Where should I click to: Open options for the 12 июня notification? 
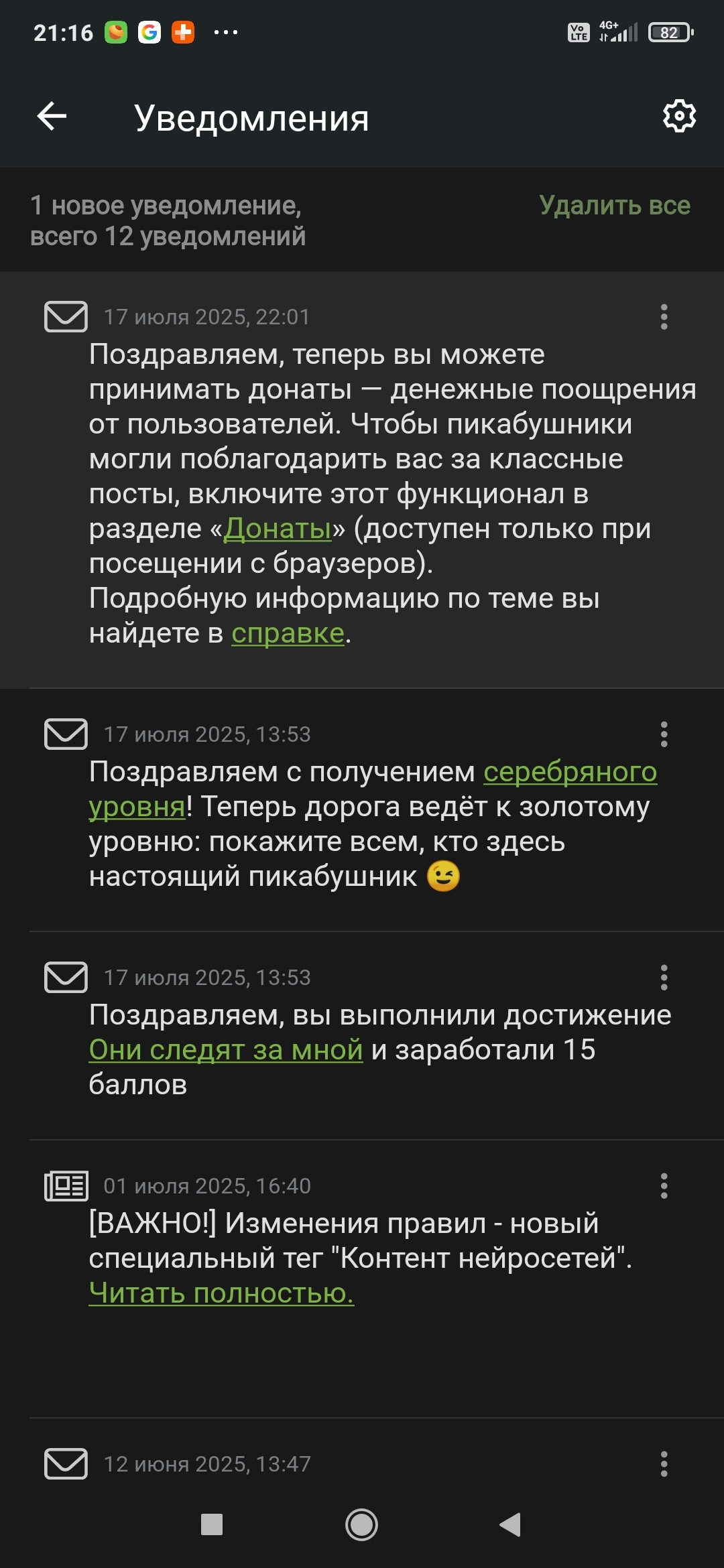pos(664,1464)
